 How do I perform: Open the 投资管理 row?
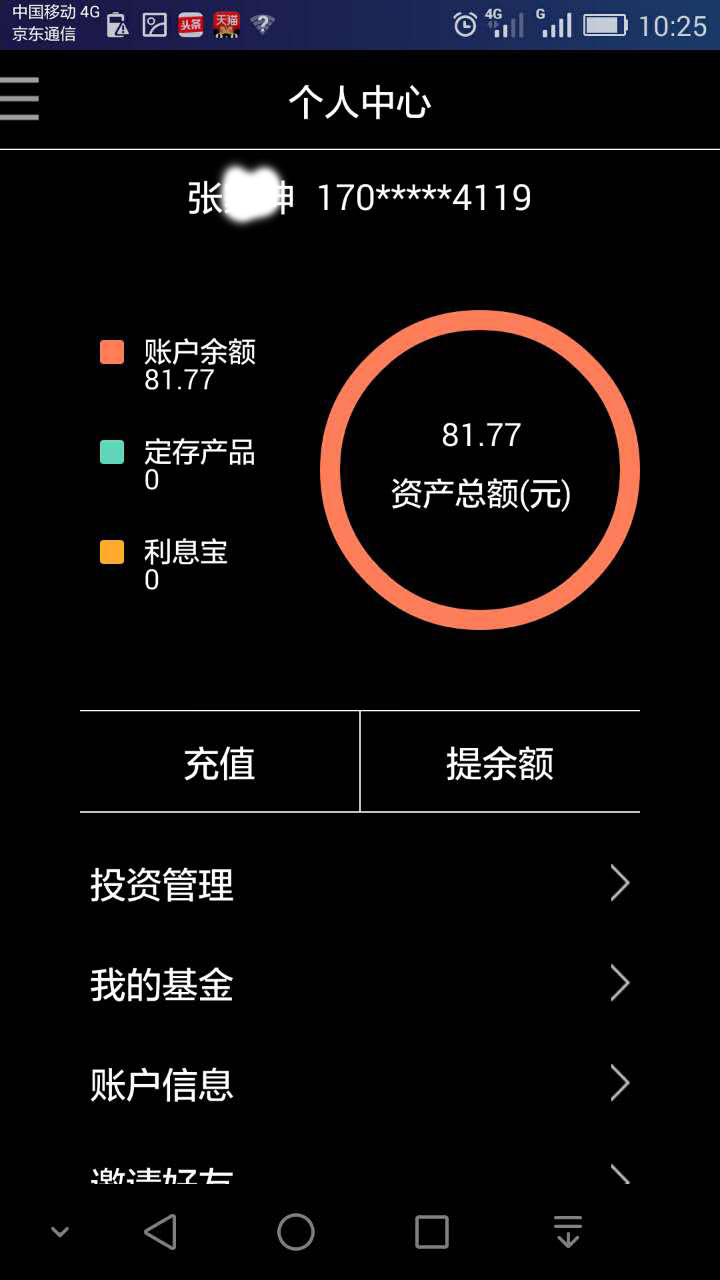[360, 885]
